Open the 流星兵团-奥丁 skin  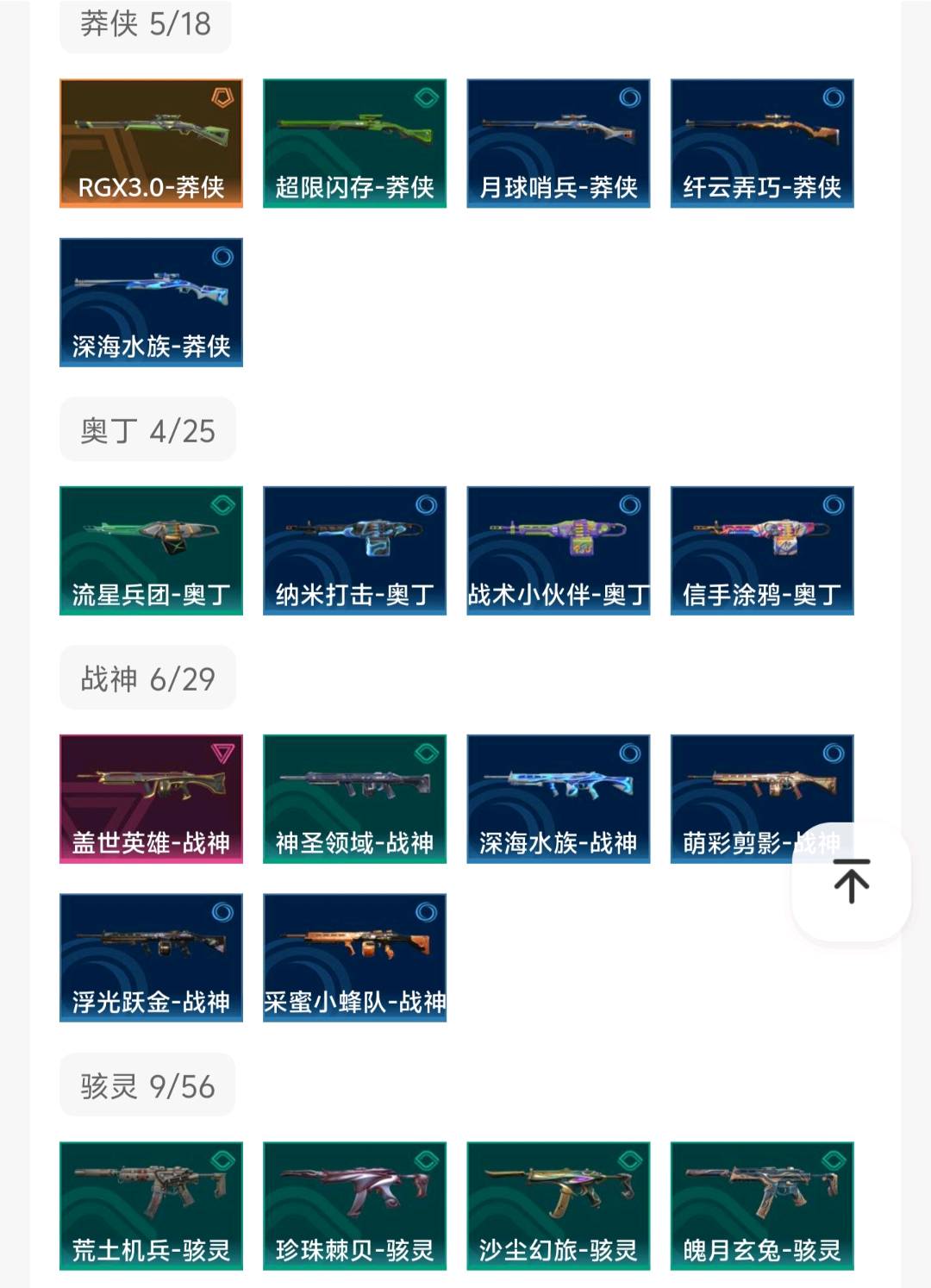[151, 550]
